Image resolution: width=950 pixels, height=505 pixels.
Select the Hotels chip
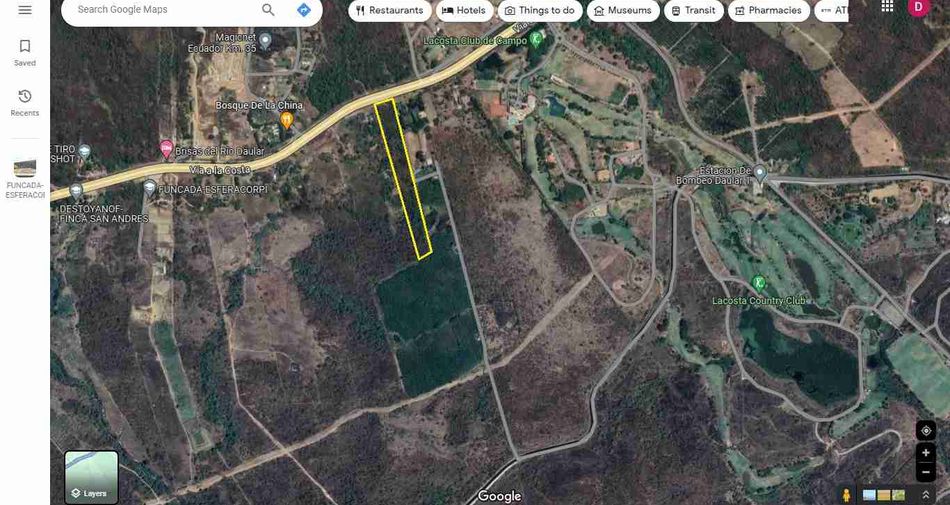(x=464, y=10)
